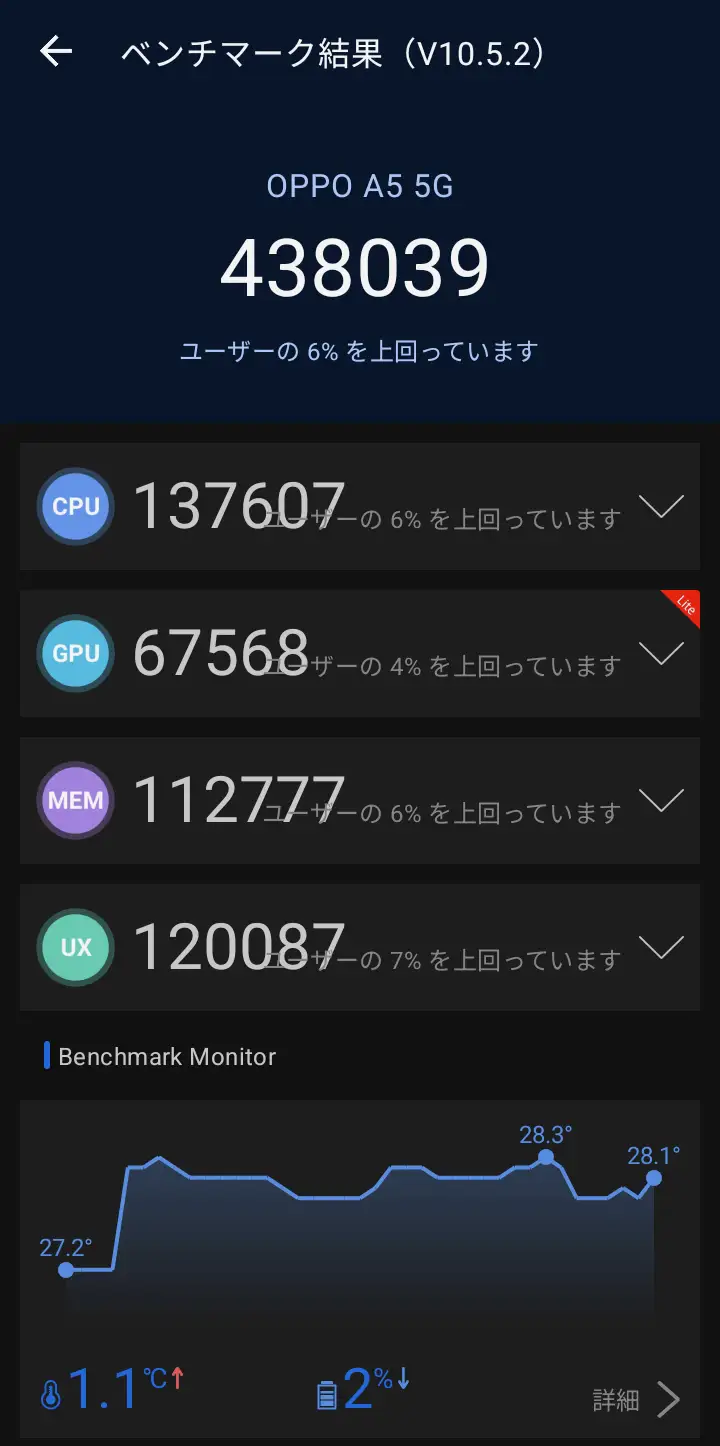720x1446 pixels.
Task: Expand the UX score details
Action: point(661,947)
